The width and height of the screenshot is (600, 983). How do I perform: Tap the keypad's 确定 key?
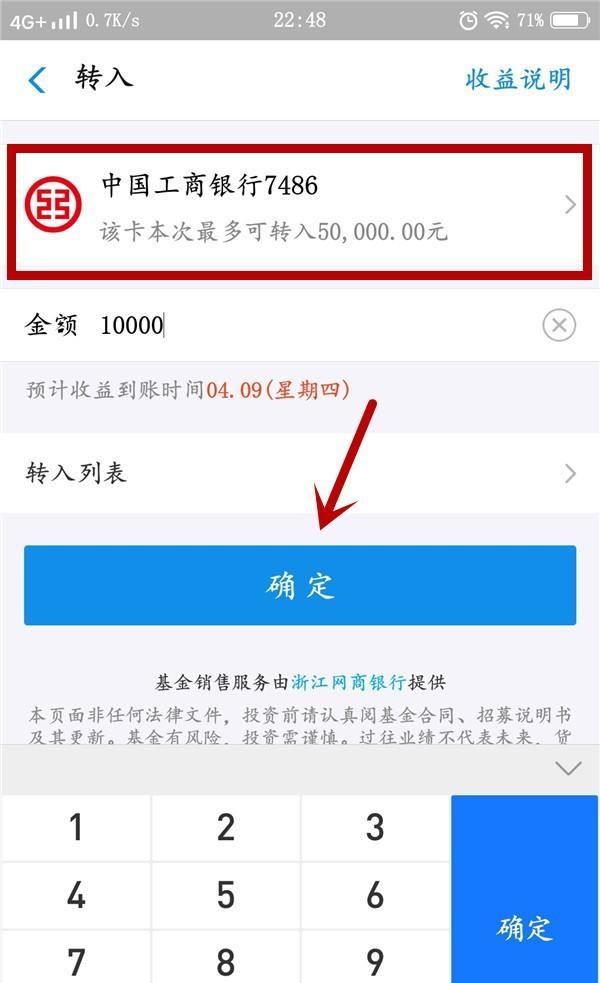[524, 927]
